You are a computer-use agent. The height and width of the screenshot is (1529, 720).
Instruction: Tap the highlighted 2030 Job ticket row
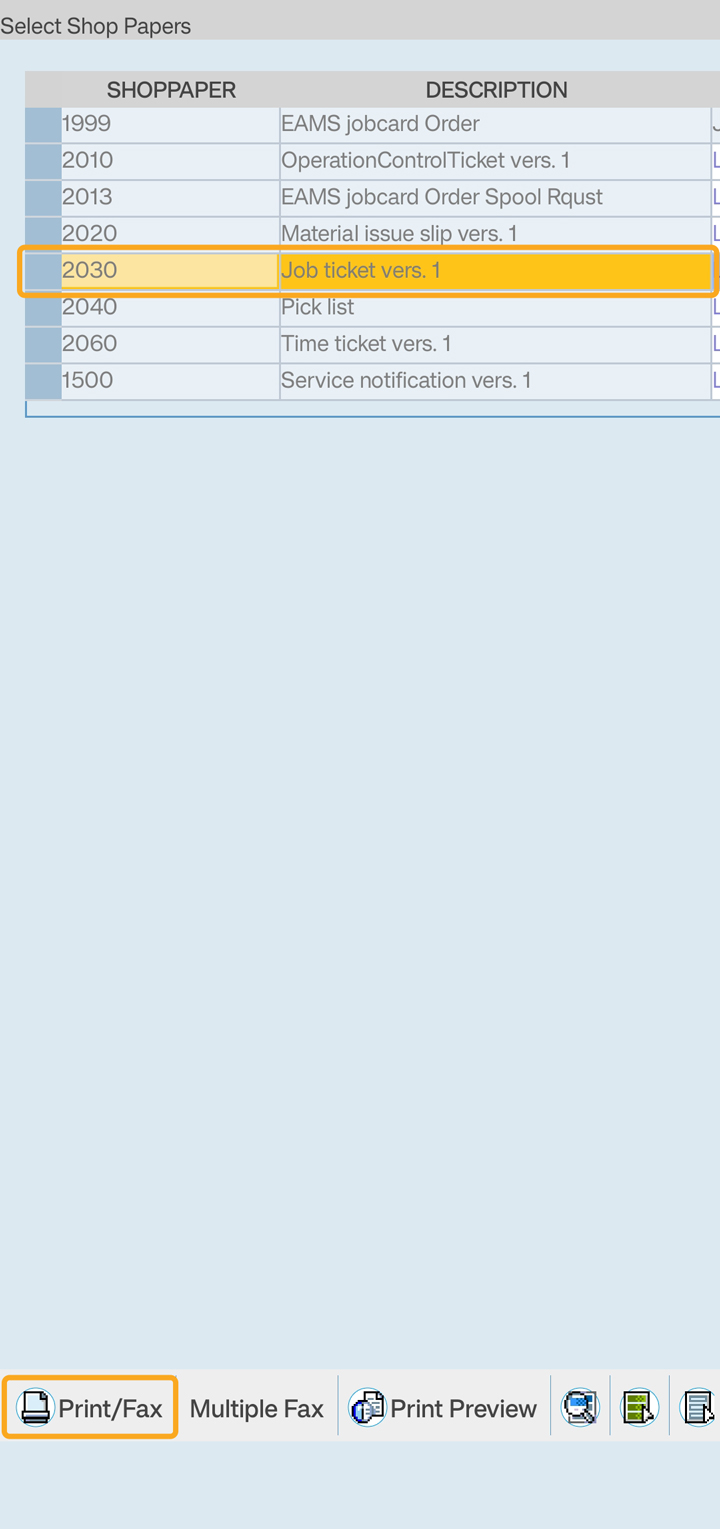[x=368, y=271]
